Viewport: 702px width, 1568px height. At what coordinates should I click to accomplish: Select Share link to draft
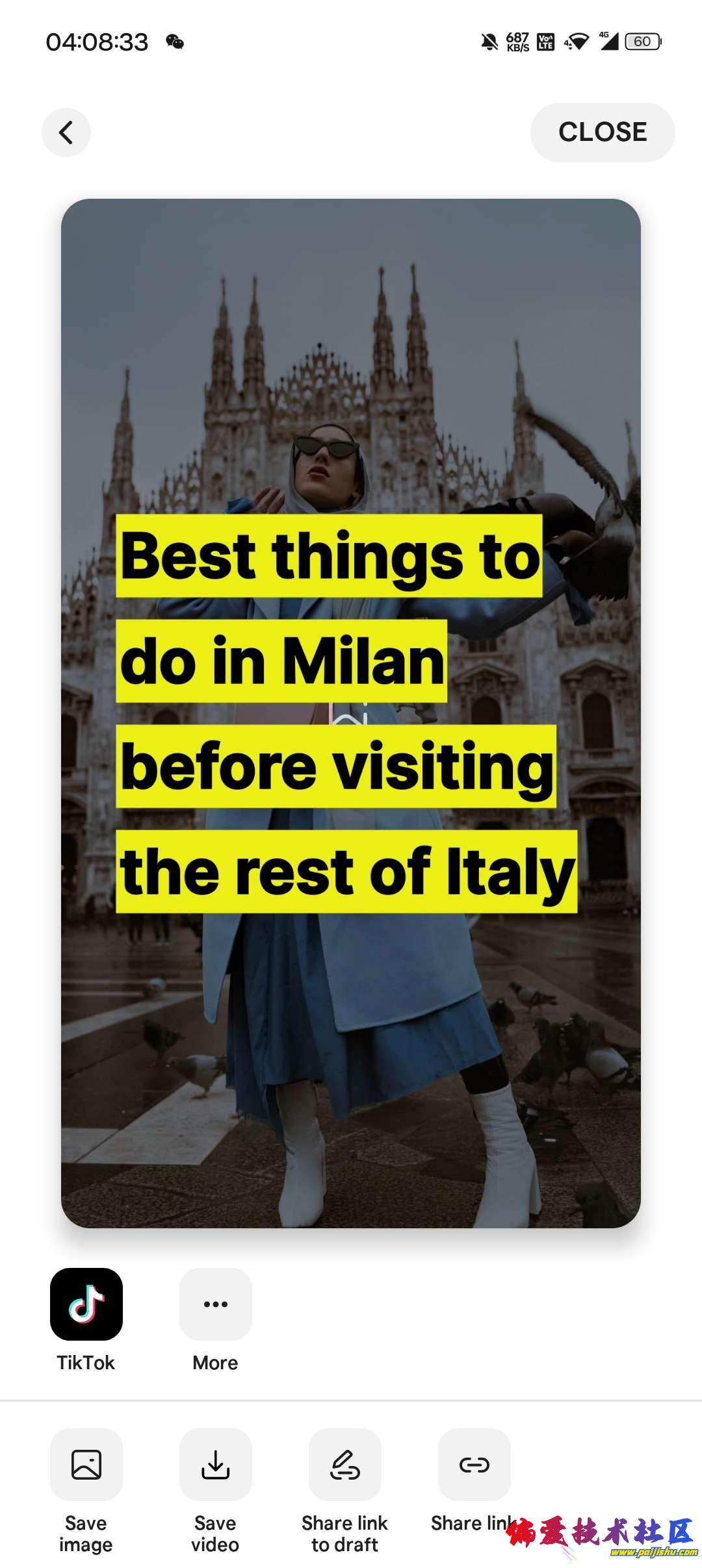click(344, 1465)
